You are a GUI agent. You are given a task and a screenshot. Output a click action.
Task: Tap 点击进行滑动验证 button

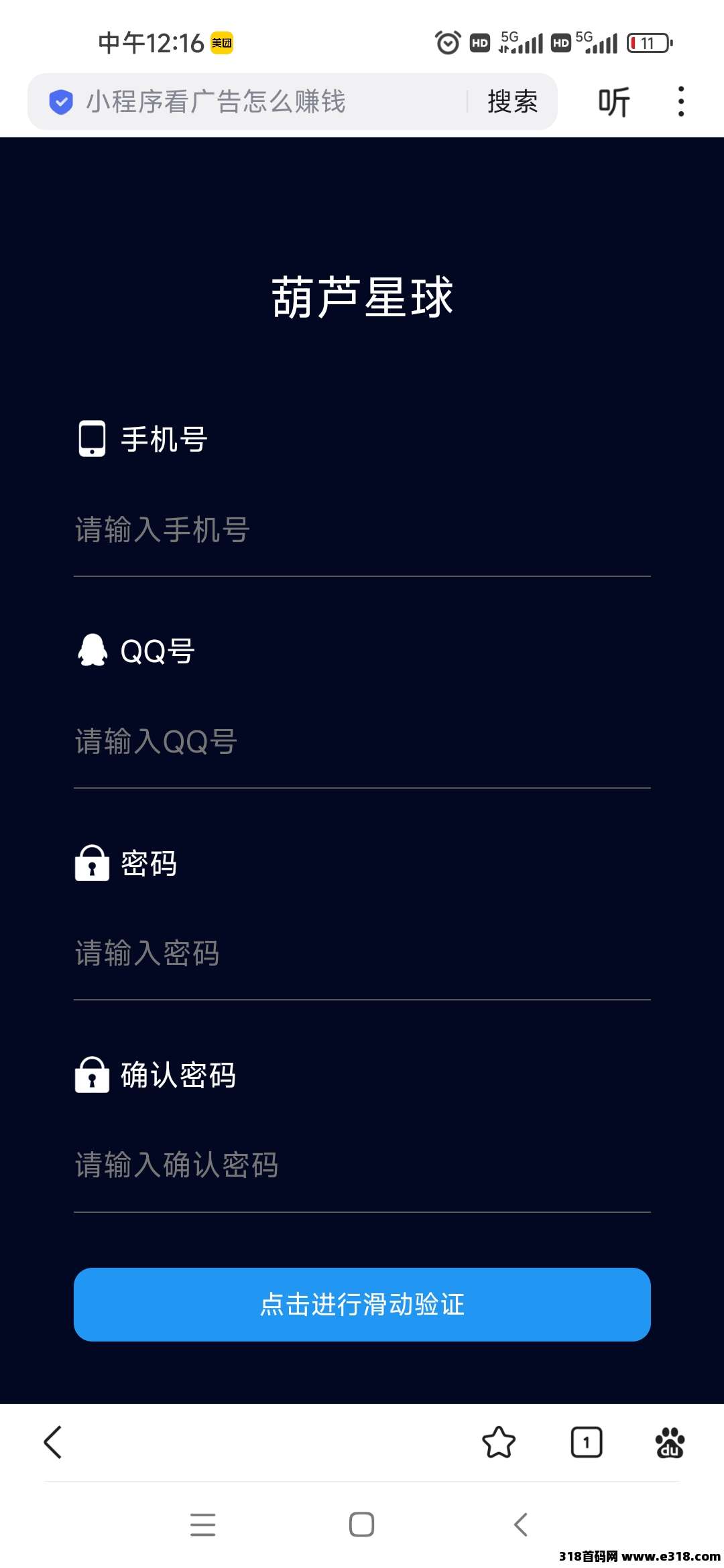tap(362, 1305)
